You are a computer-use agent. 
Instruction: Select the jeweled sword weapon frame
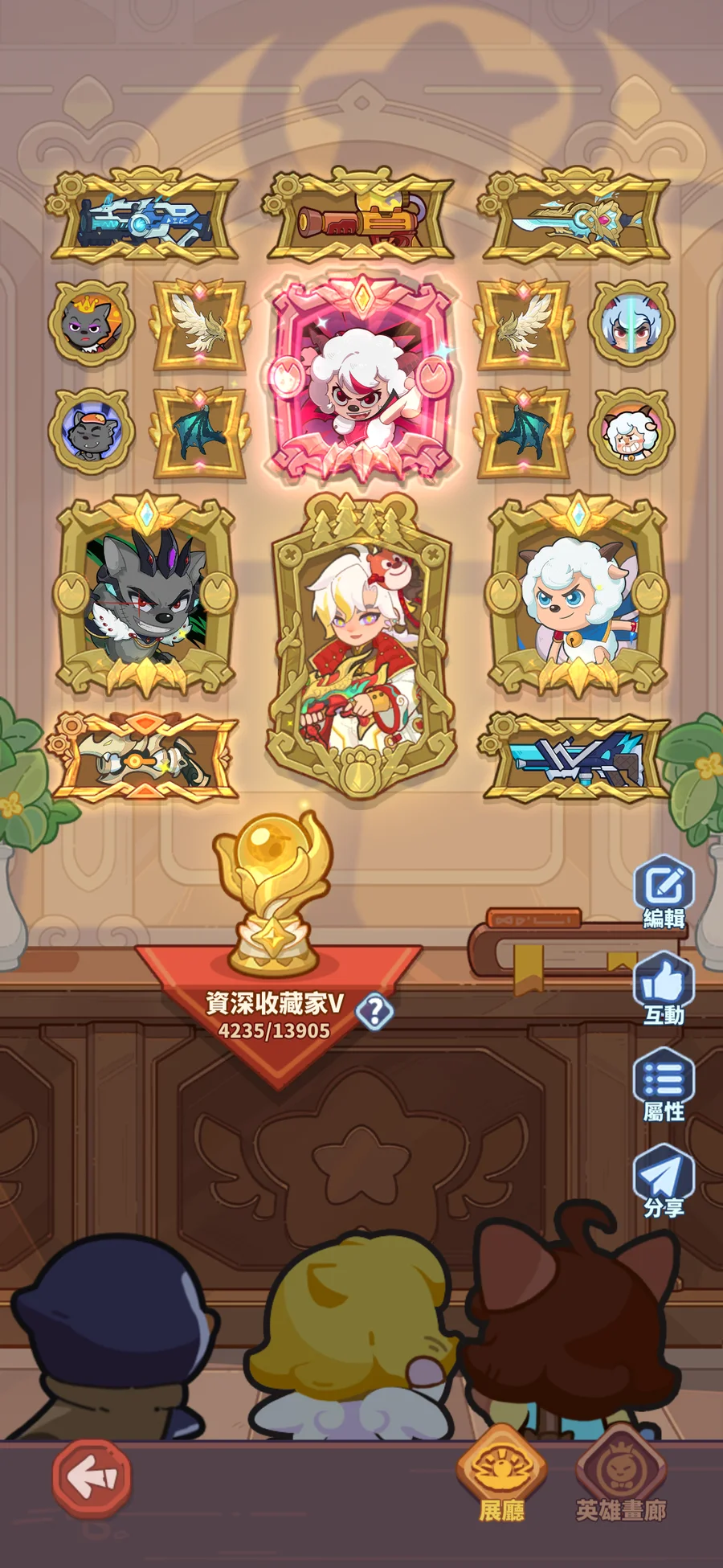[577, 217]
